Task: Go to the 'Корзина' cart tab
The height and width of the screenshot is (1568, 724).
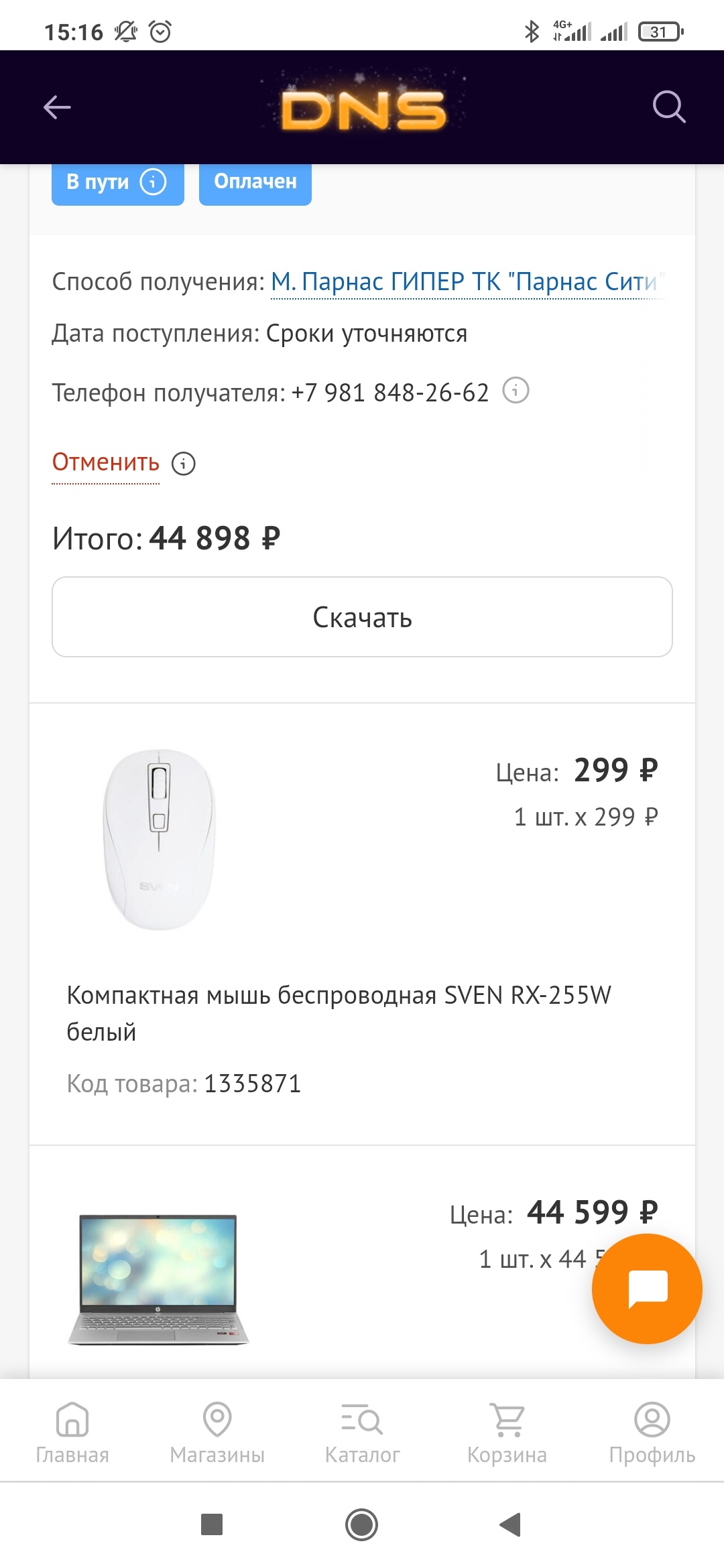Action: [x=507, y=1433]
